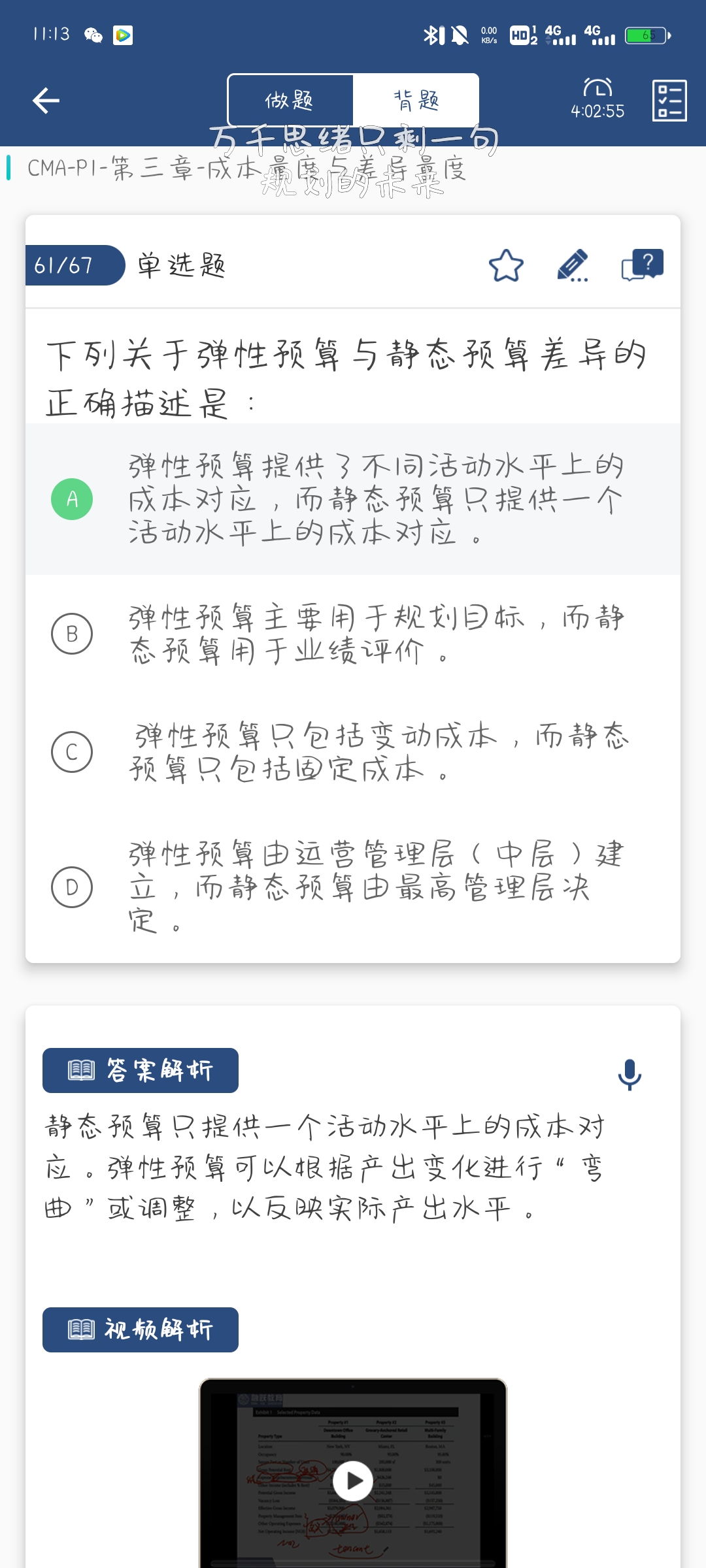
Task: Select answer option B
Action: 72,634
